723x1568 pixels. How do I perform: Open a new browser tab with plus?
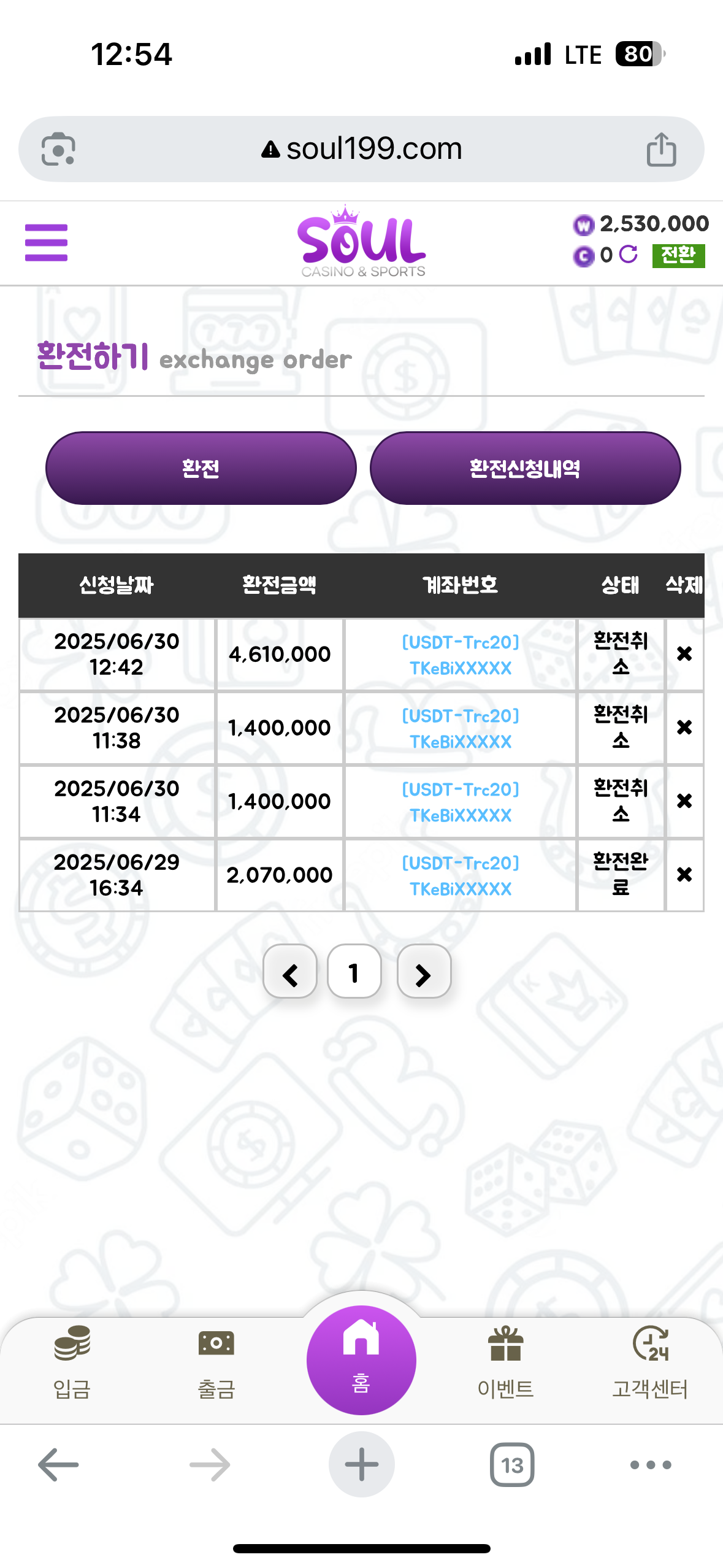point(361,1465)
